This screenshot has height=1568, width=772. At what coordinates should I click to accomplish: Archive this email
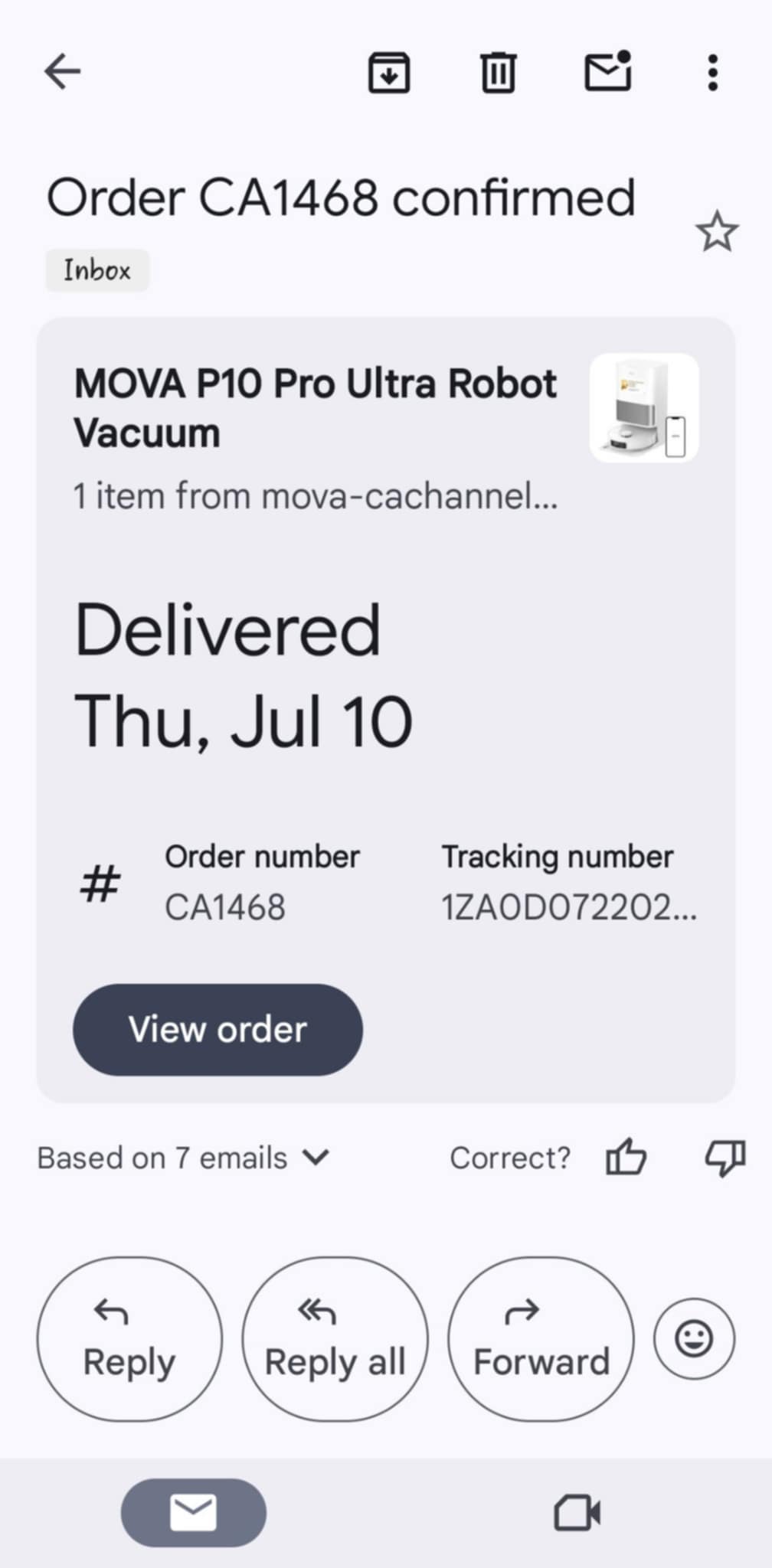click(389, 73)
